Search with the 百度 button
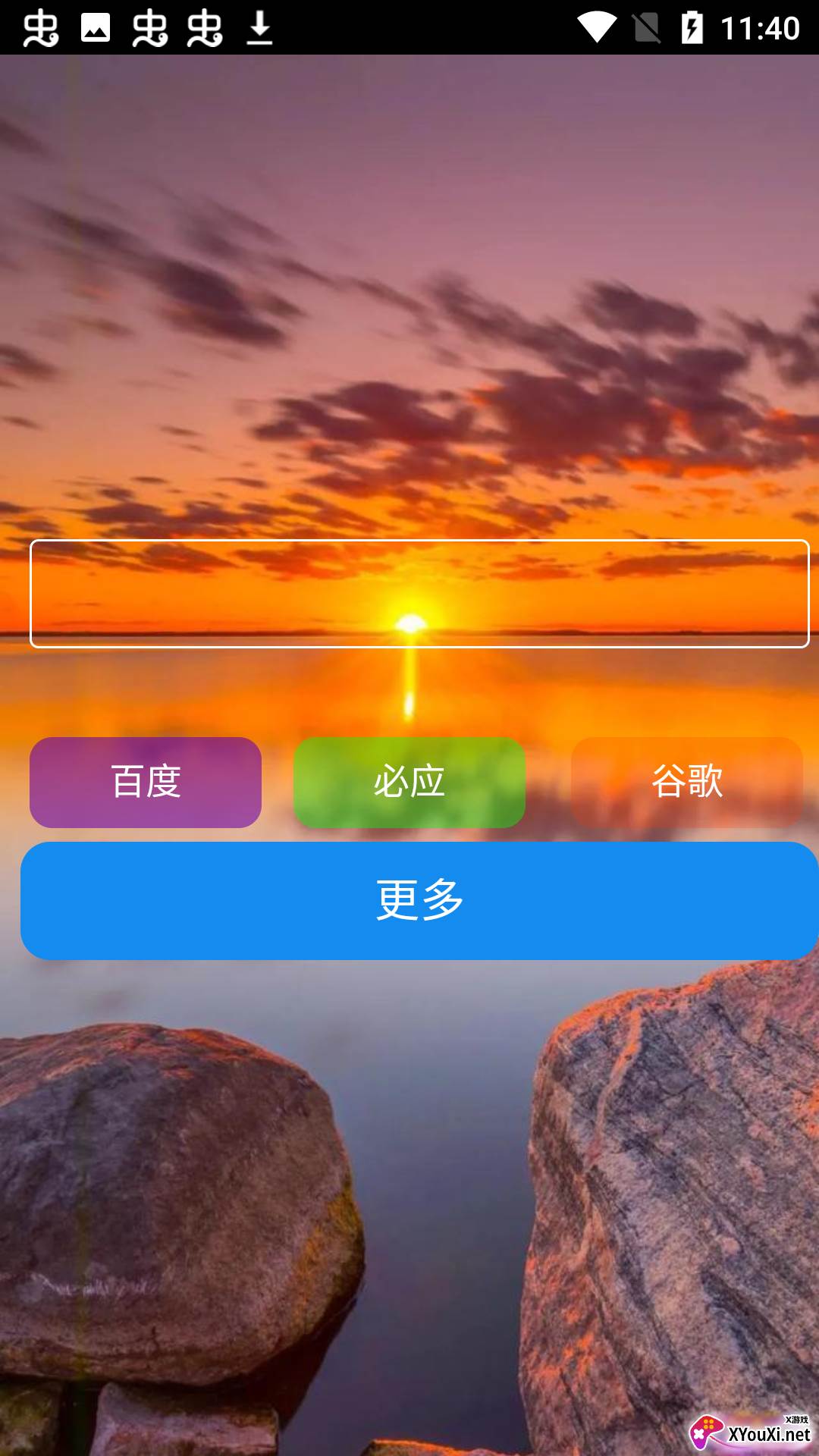This screenshot has height=1456, width=819. (146, 782)
